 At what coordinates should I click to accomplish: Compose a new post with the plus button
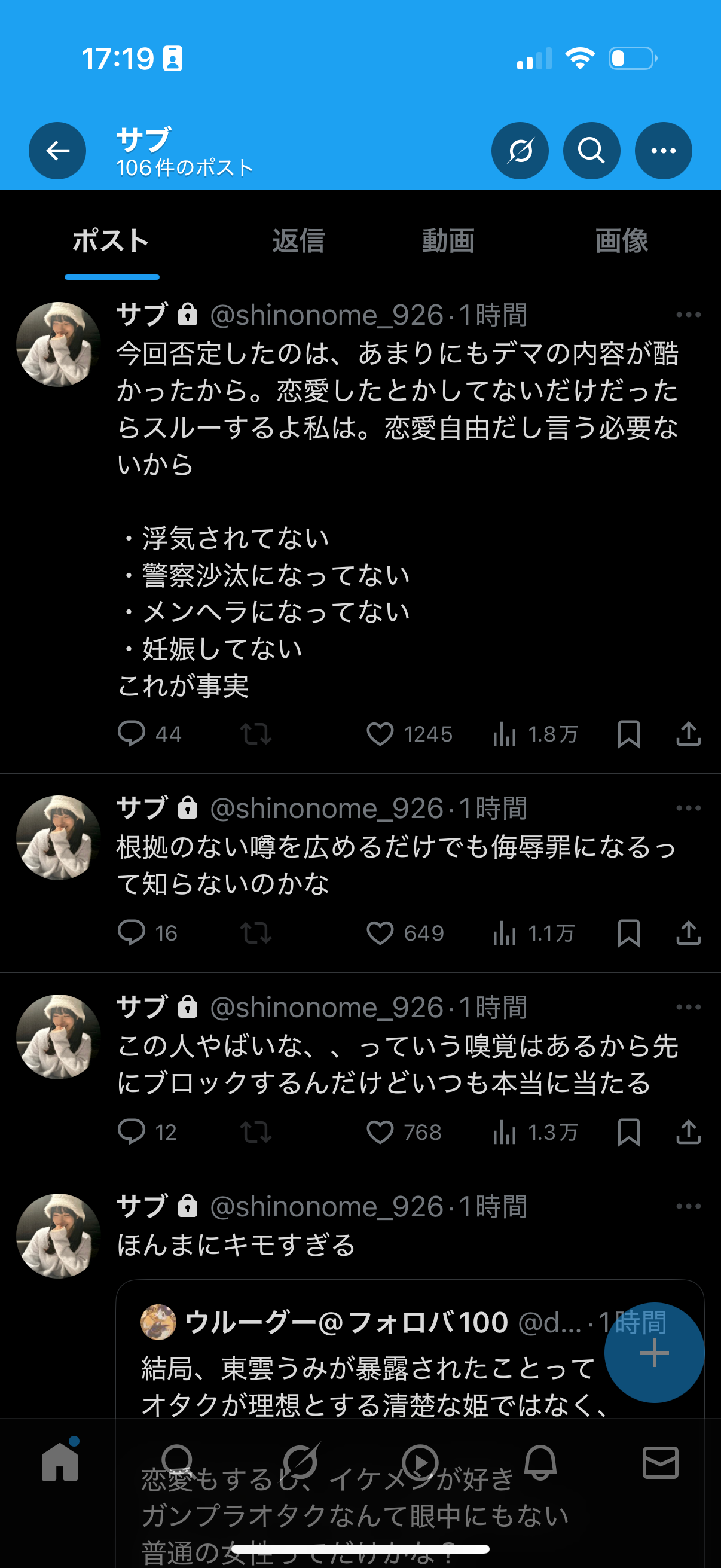(654, 1353)
